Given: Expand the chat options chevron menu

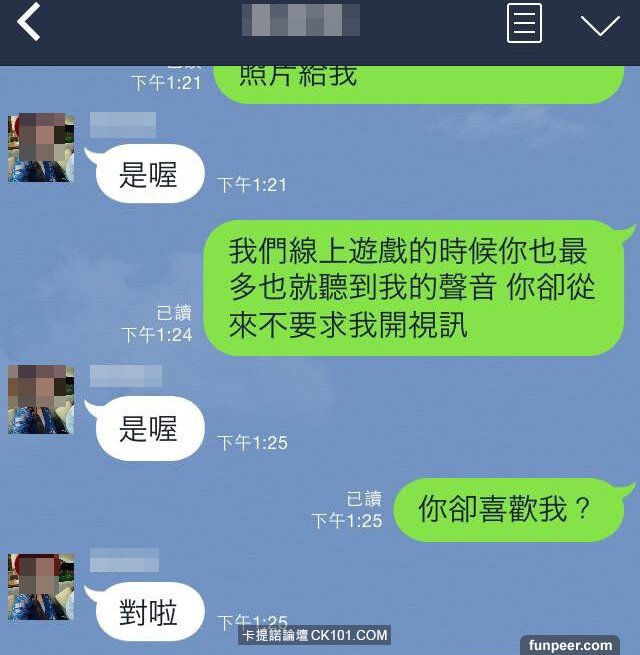Looking at the screenshot, I should [x=600, y=24].
